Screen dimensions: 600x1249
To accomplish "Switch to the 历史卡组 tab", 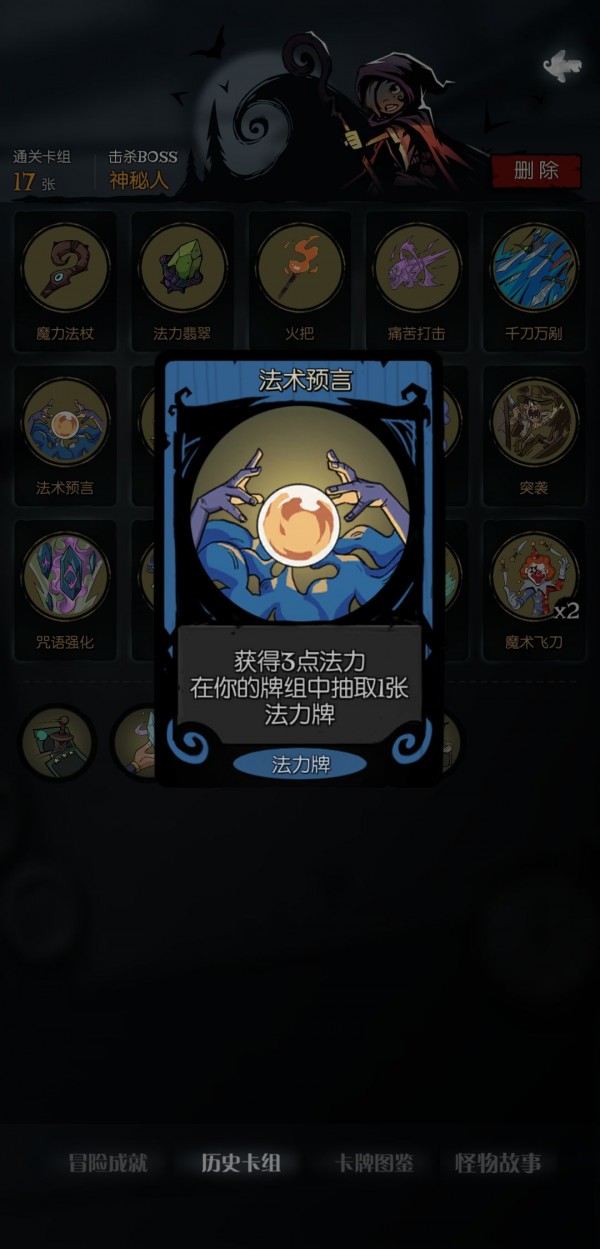I will coord(241,1163).
